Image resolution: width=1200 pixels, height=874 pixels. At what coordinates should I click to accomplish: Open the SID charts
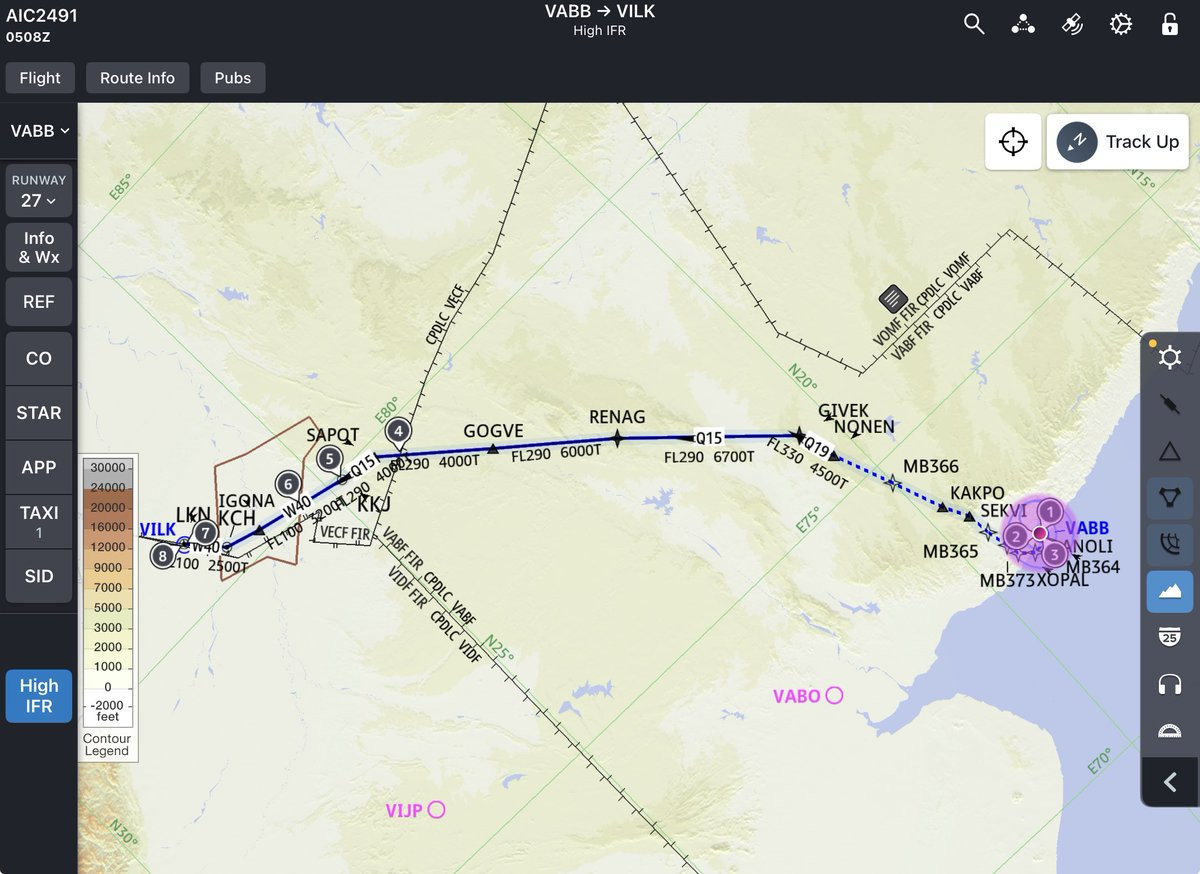(39, 576)
